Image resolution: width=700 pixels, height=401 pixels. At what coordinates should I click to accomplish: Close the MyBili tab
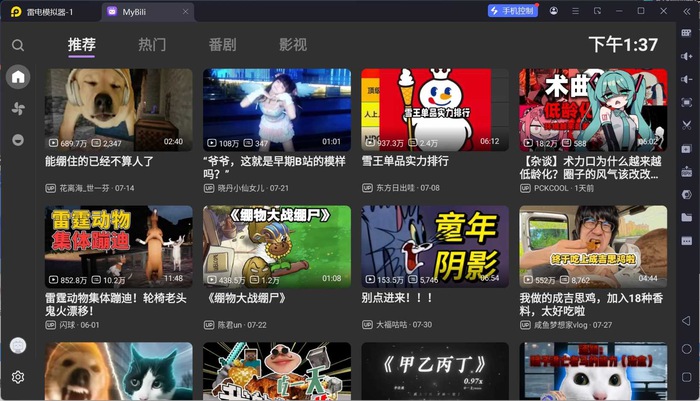[x=185, y=12]
